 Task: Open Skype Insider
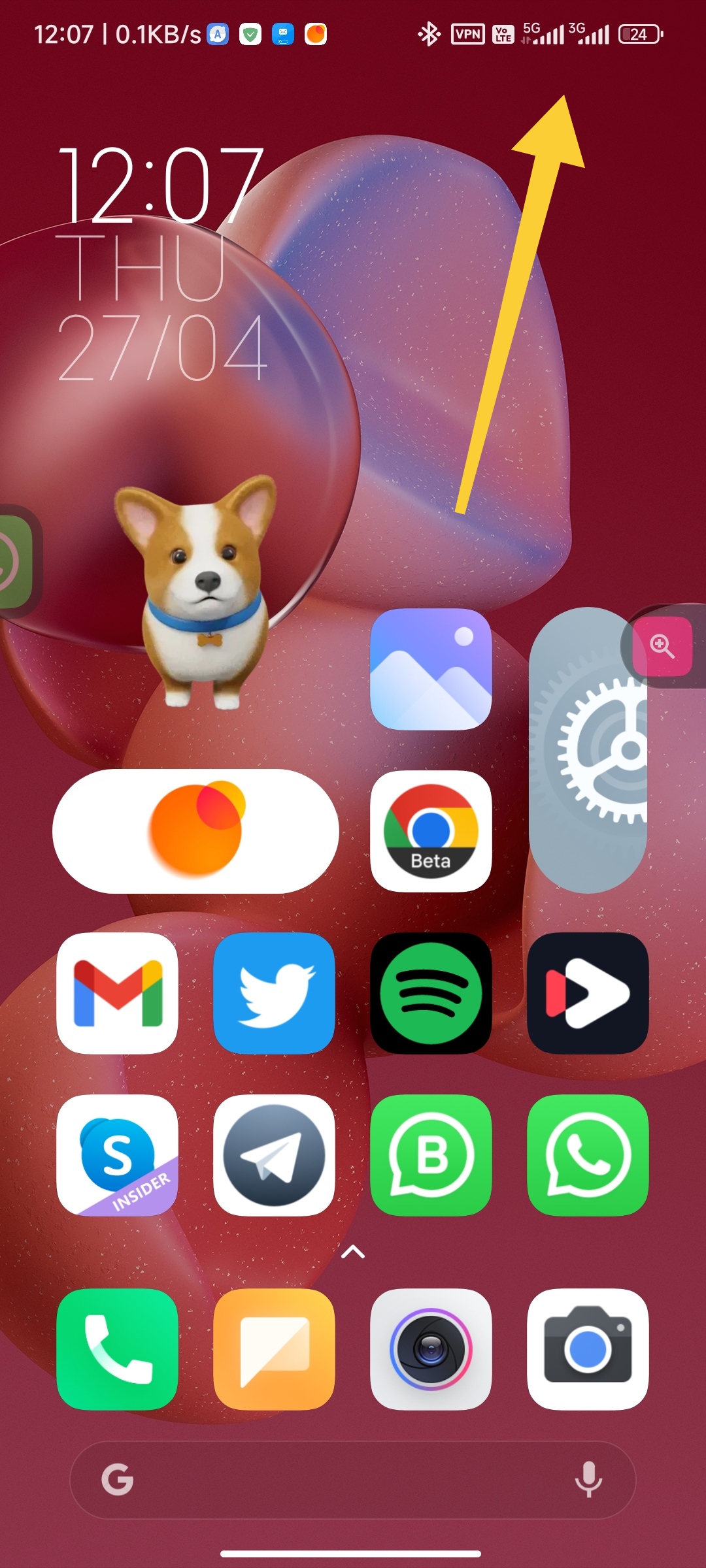coord(117,1155)
